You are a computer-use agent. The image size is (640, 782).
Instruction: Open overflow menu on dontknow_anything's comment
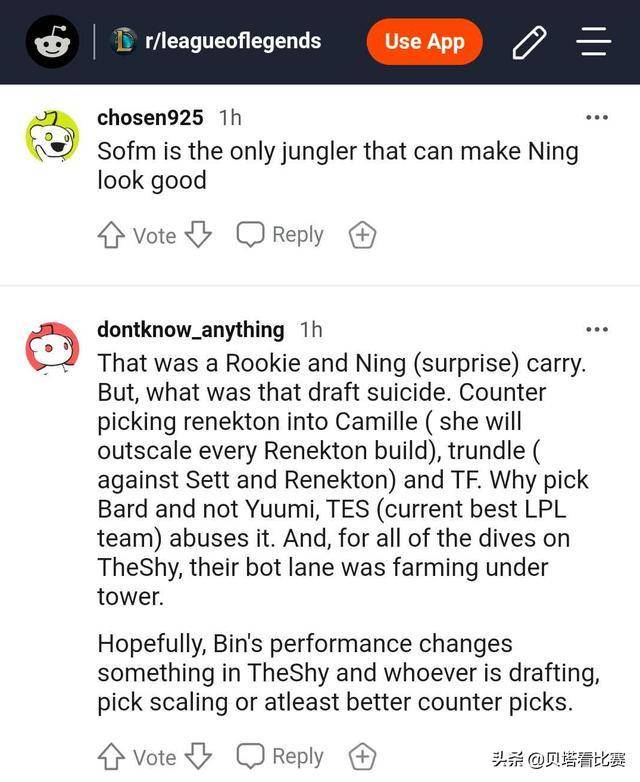(596, 329)
